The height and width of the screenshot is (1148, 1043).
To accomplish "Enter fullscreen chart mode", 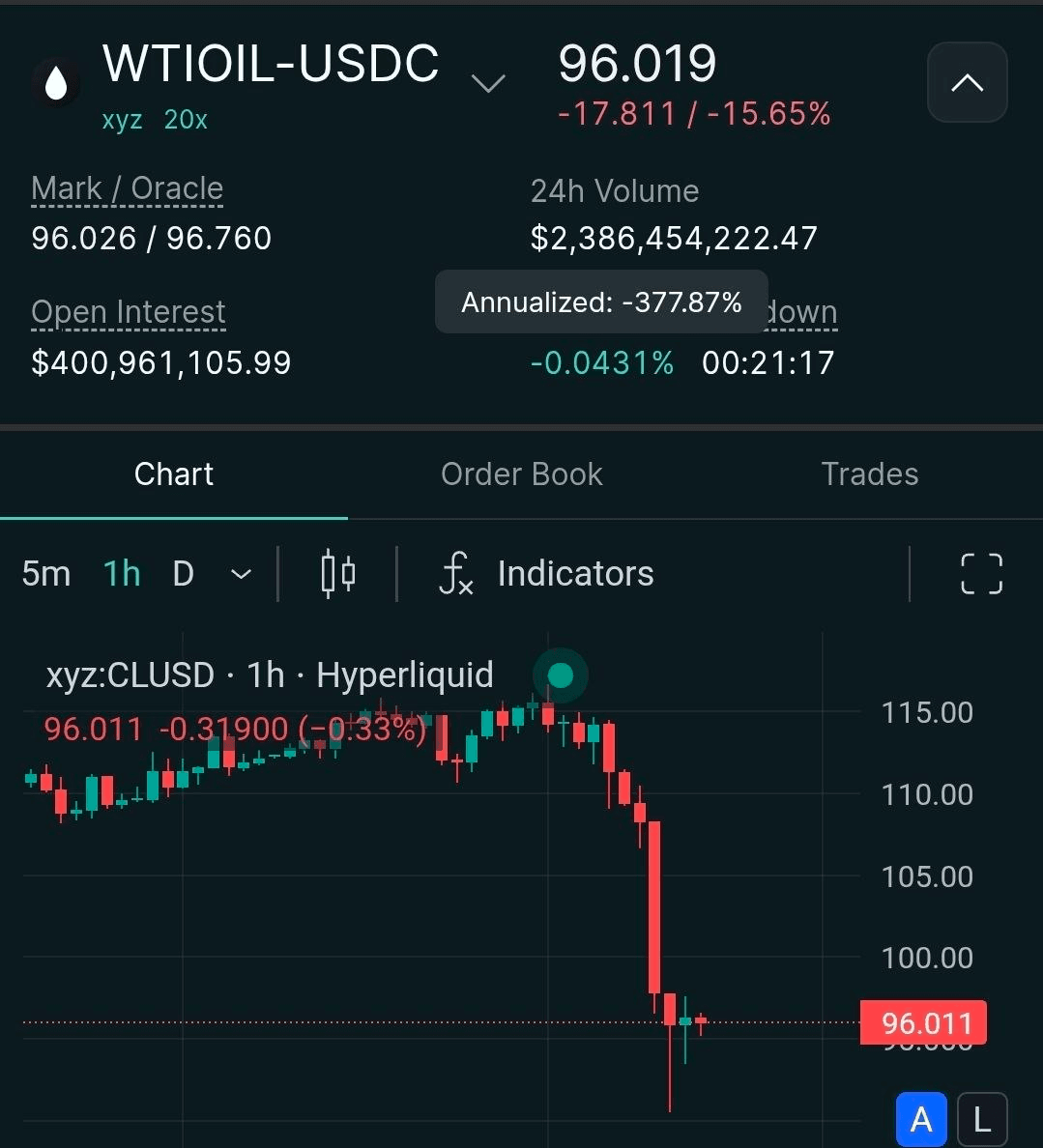I will click(981, 574).
